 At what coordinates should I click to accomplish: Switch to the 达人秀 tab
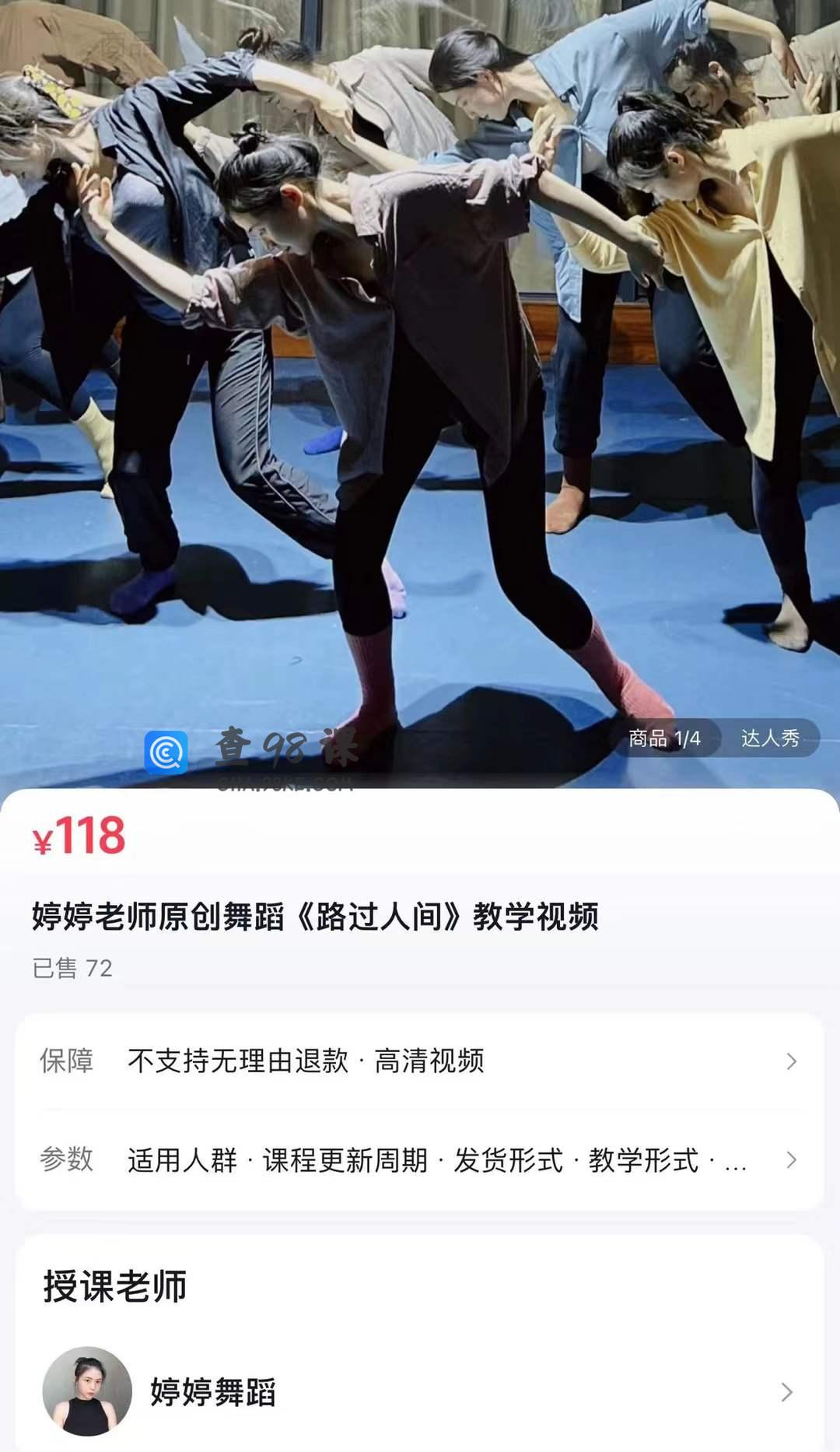[x=769, y=738]
